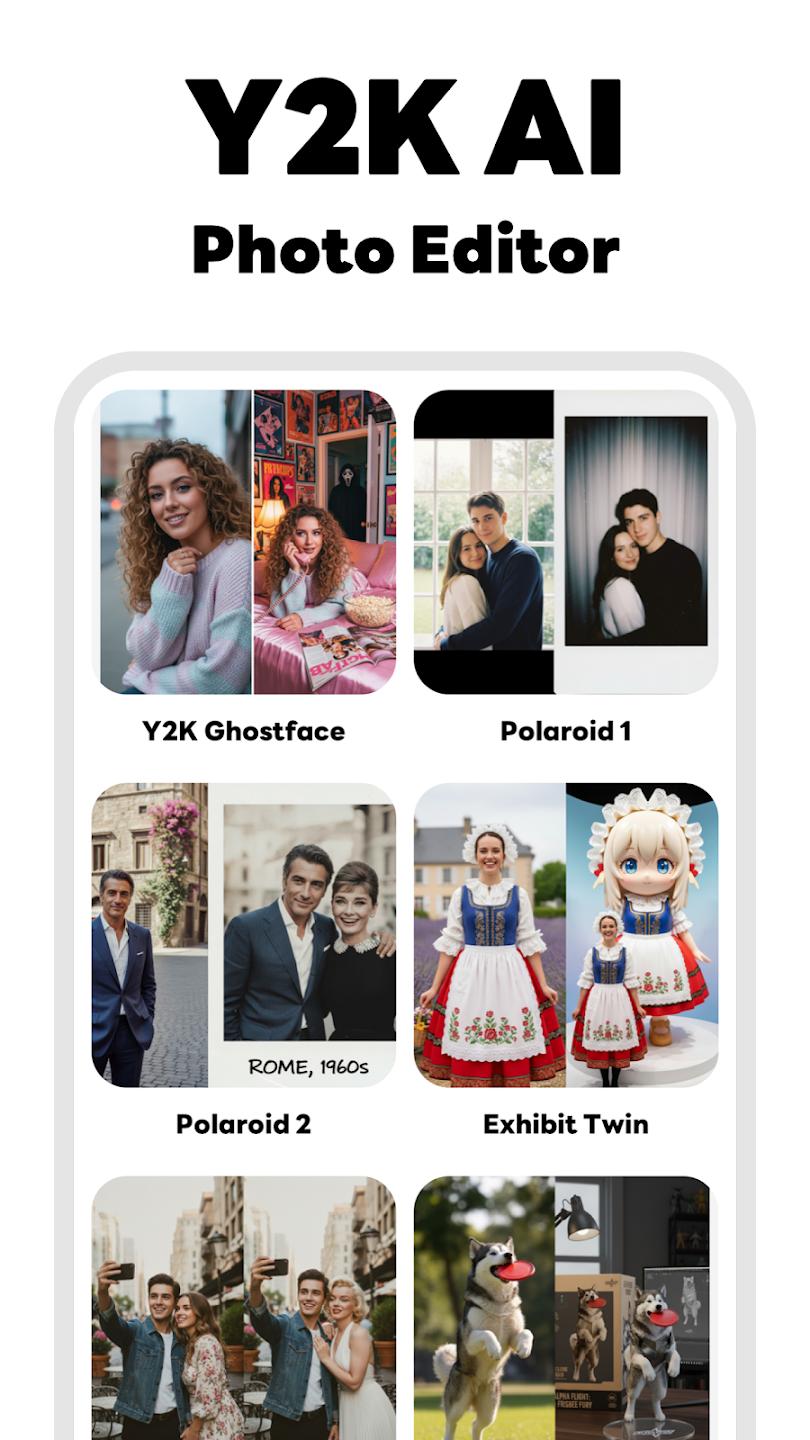This screenshot has width=810, height=1440.
Task: Select the Polaroid 1 template
Action: [565, 545]
